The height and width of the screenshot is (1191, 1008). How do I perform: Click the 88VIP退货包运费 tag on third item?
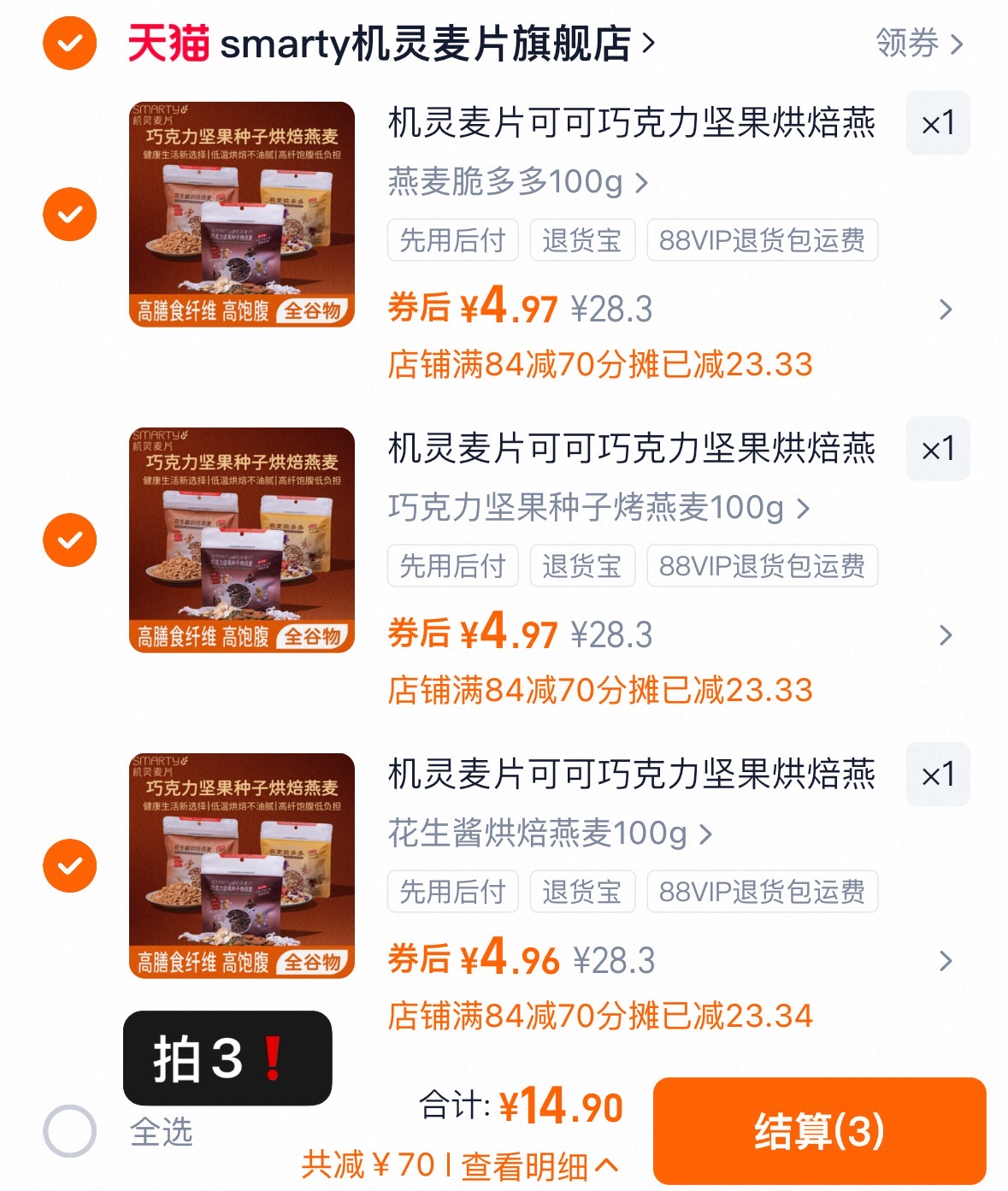click(x=763, y=891)
